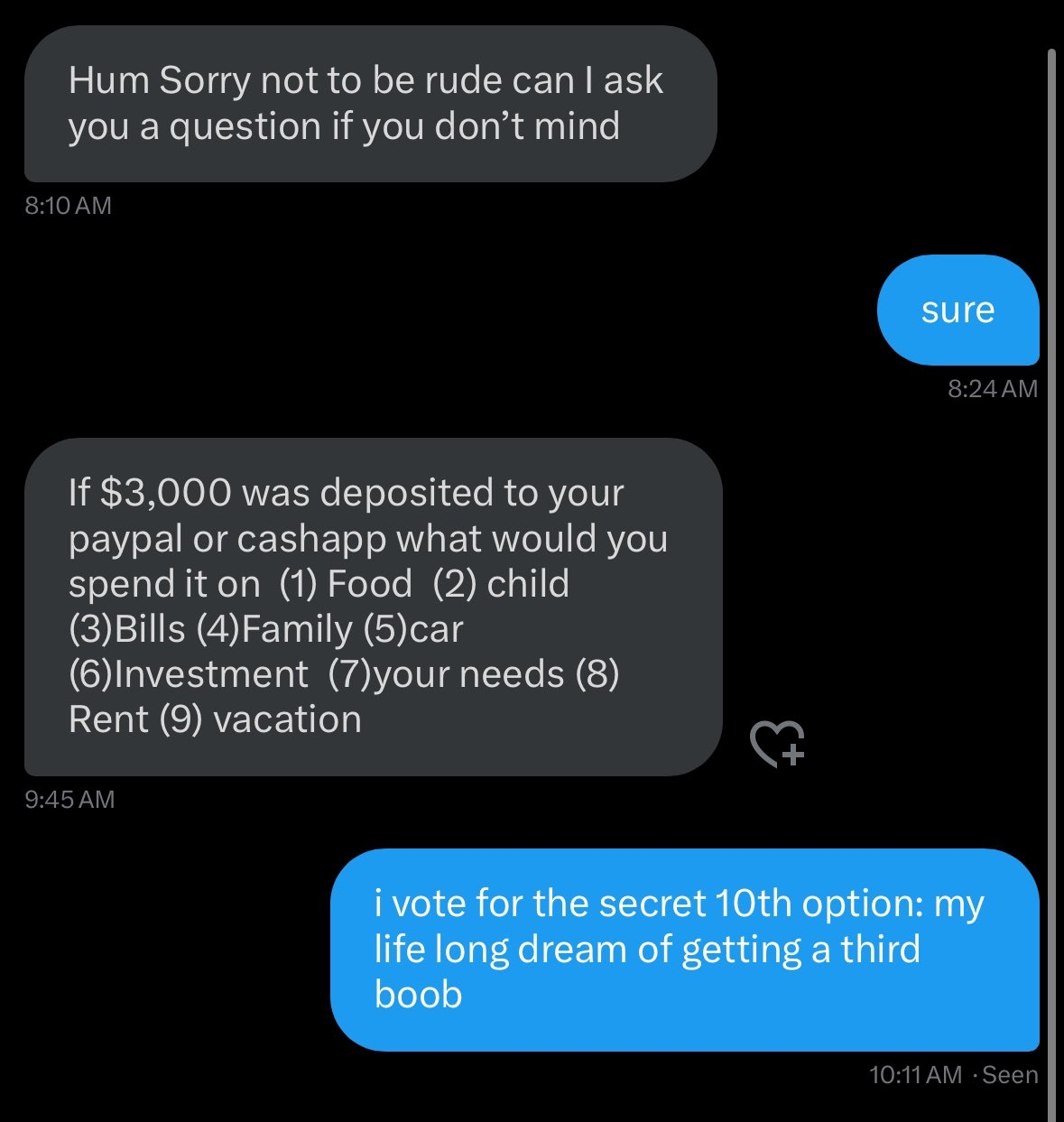Click the "(6)Investment" option text
1064x1122 pixels.
click(189, 673)
